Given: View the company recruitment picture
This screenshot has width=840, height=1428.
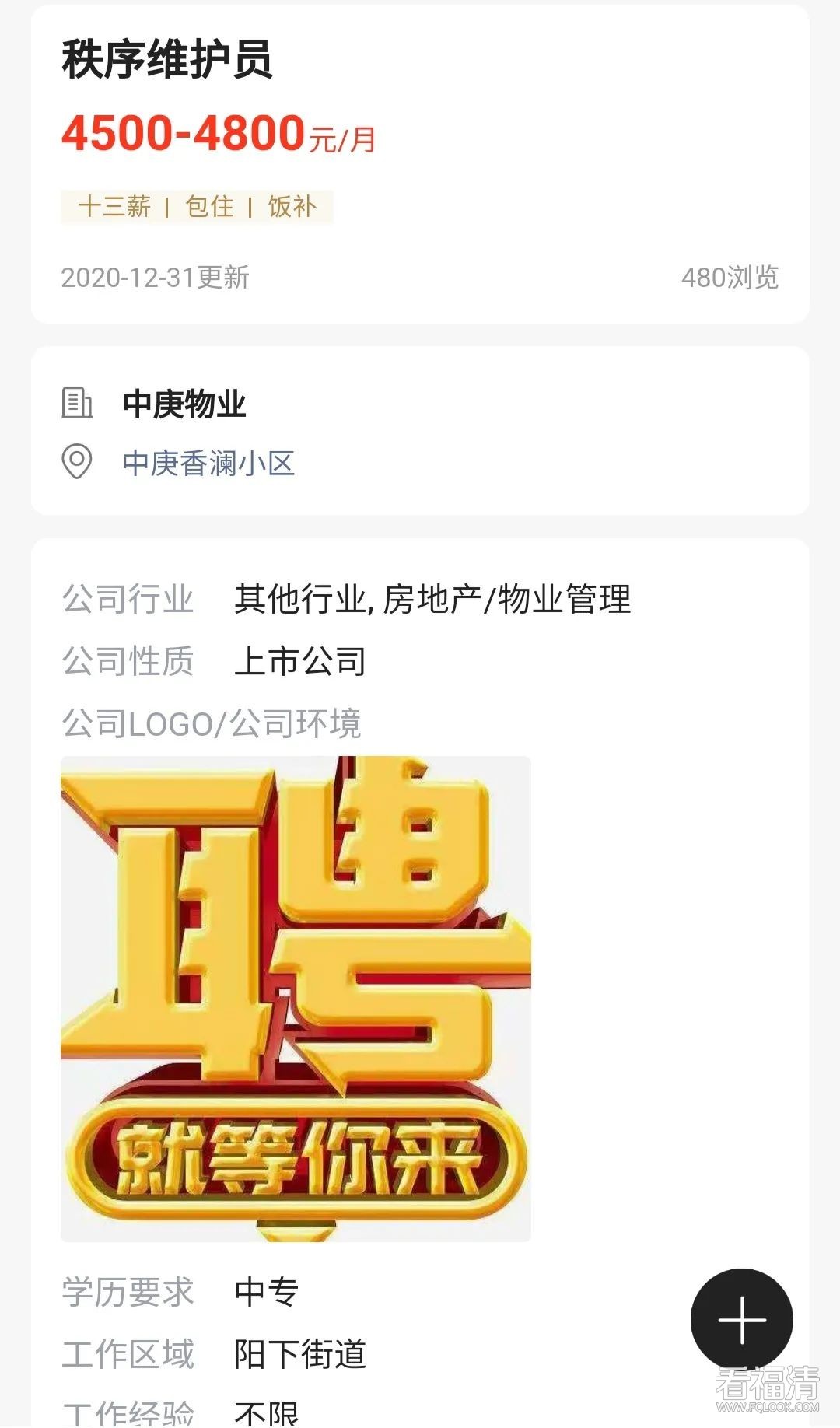Looking at the screenshot, I should (296, 998).
